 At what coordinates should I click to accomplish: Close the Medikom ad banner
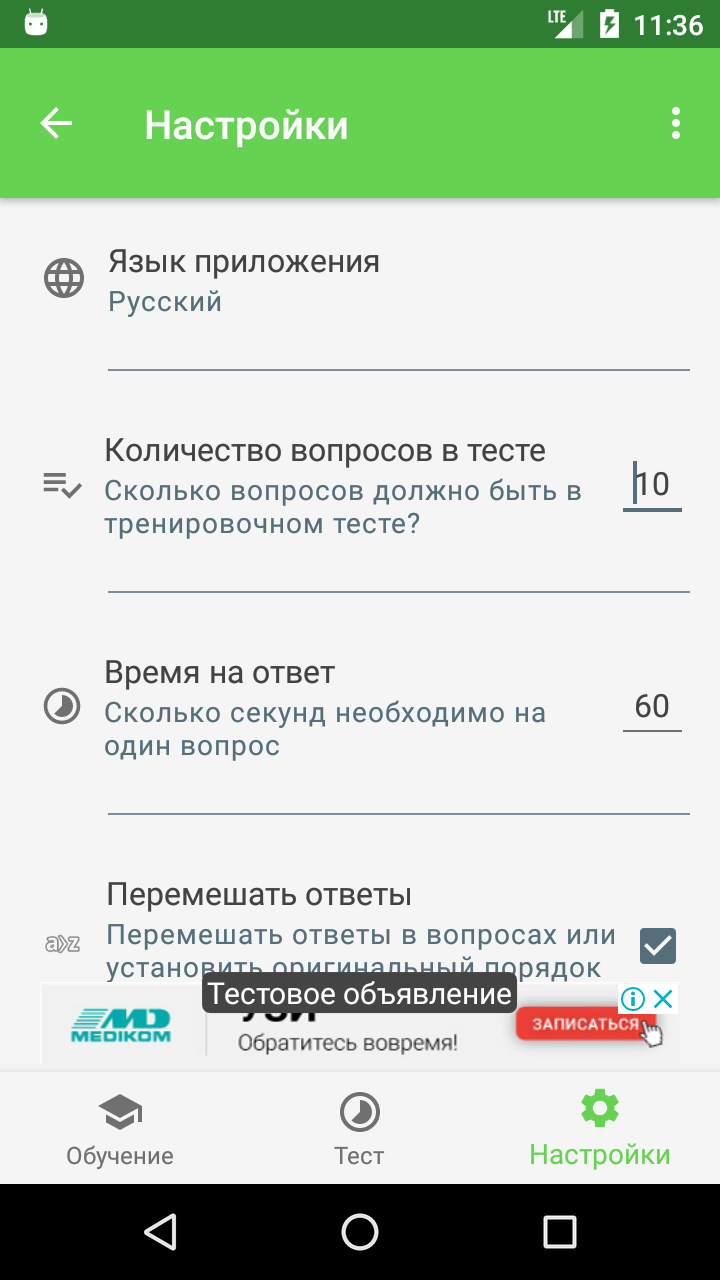(663, 998)
